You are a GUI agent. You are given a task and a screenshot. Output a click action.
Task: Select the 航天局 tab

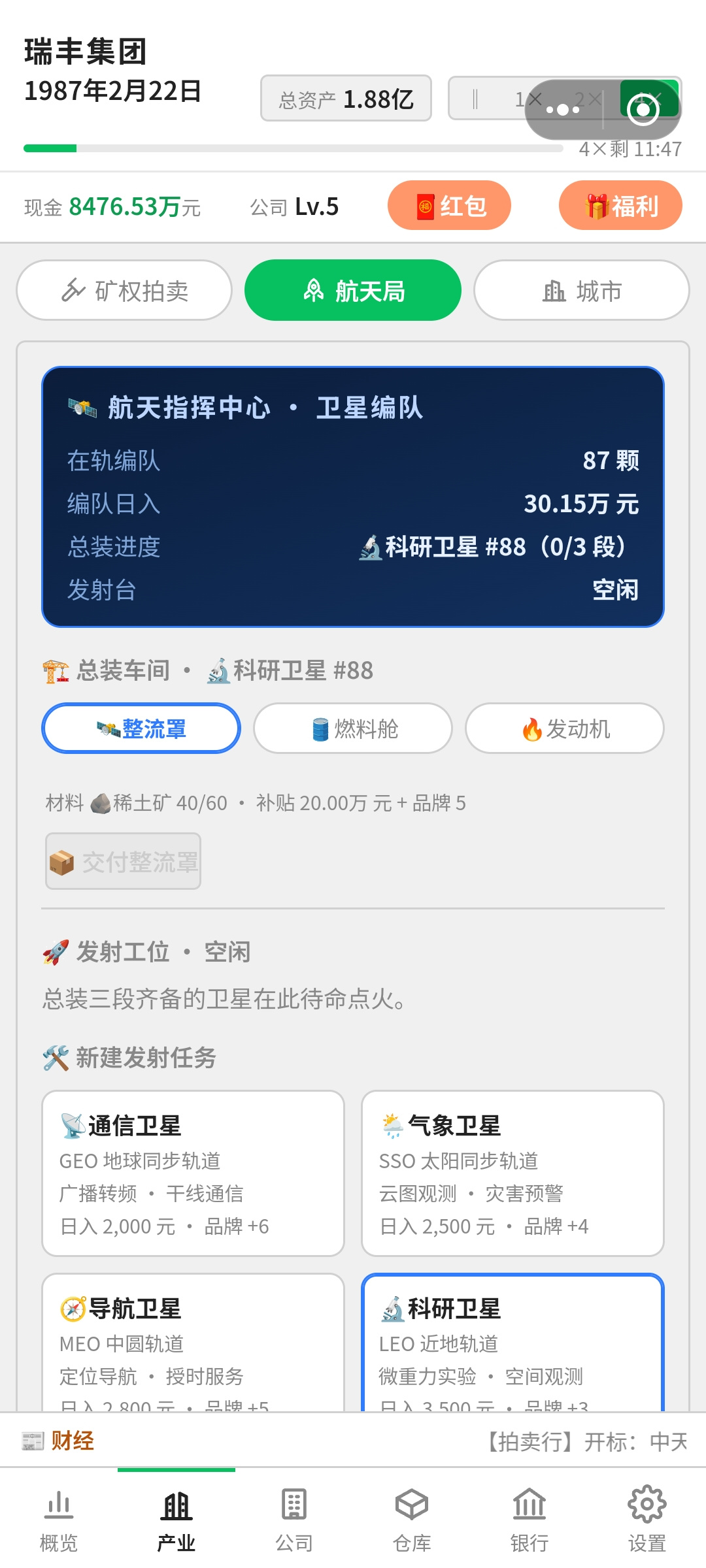(x=353, y=291)
